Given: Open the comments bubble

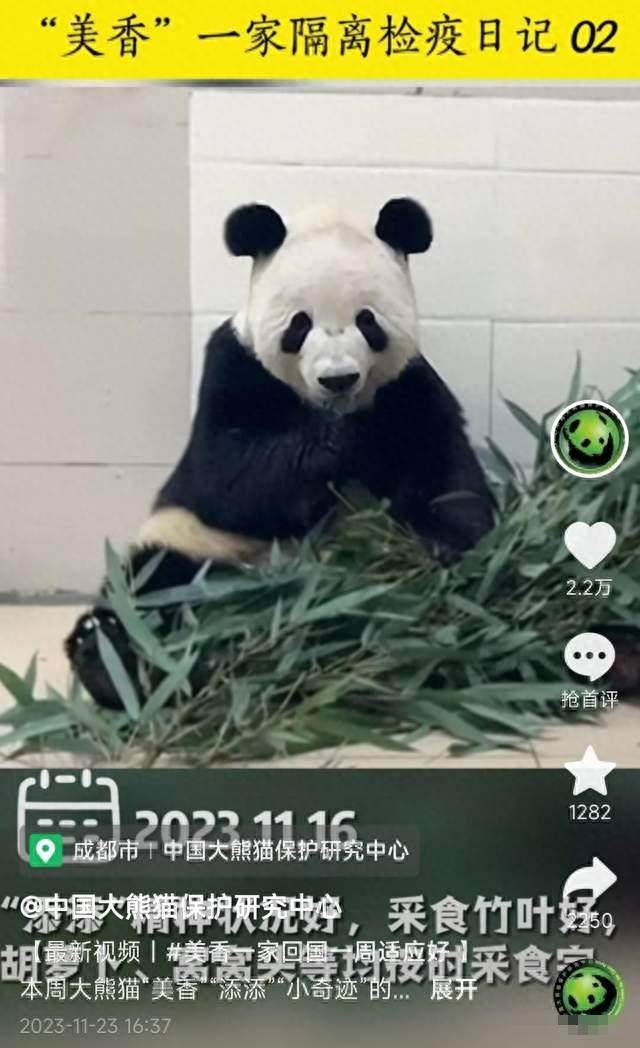Looking at the screenshot, I should [590, 657].
